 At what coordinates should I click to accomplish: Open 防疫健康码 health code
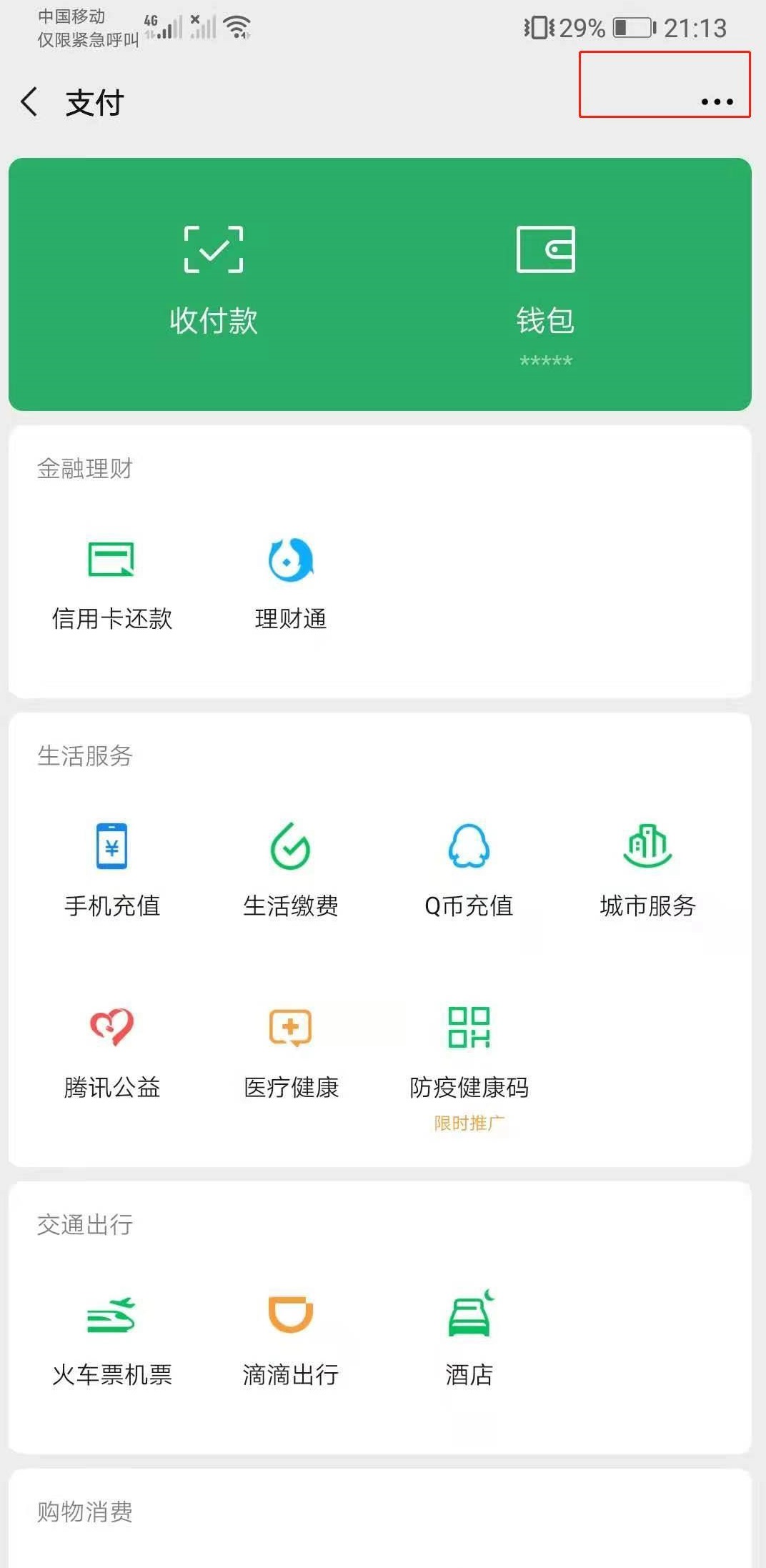tap(468, 1051)
